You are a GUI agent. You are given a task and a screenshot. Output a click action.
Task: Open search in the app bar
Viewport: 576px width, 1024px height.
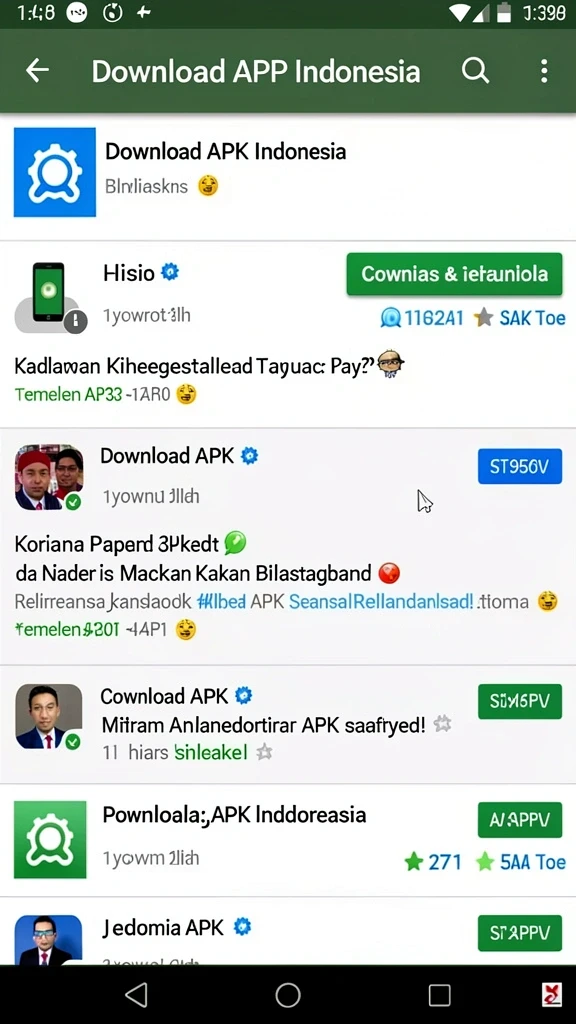475,70
